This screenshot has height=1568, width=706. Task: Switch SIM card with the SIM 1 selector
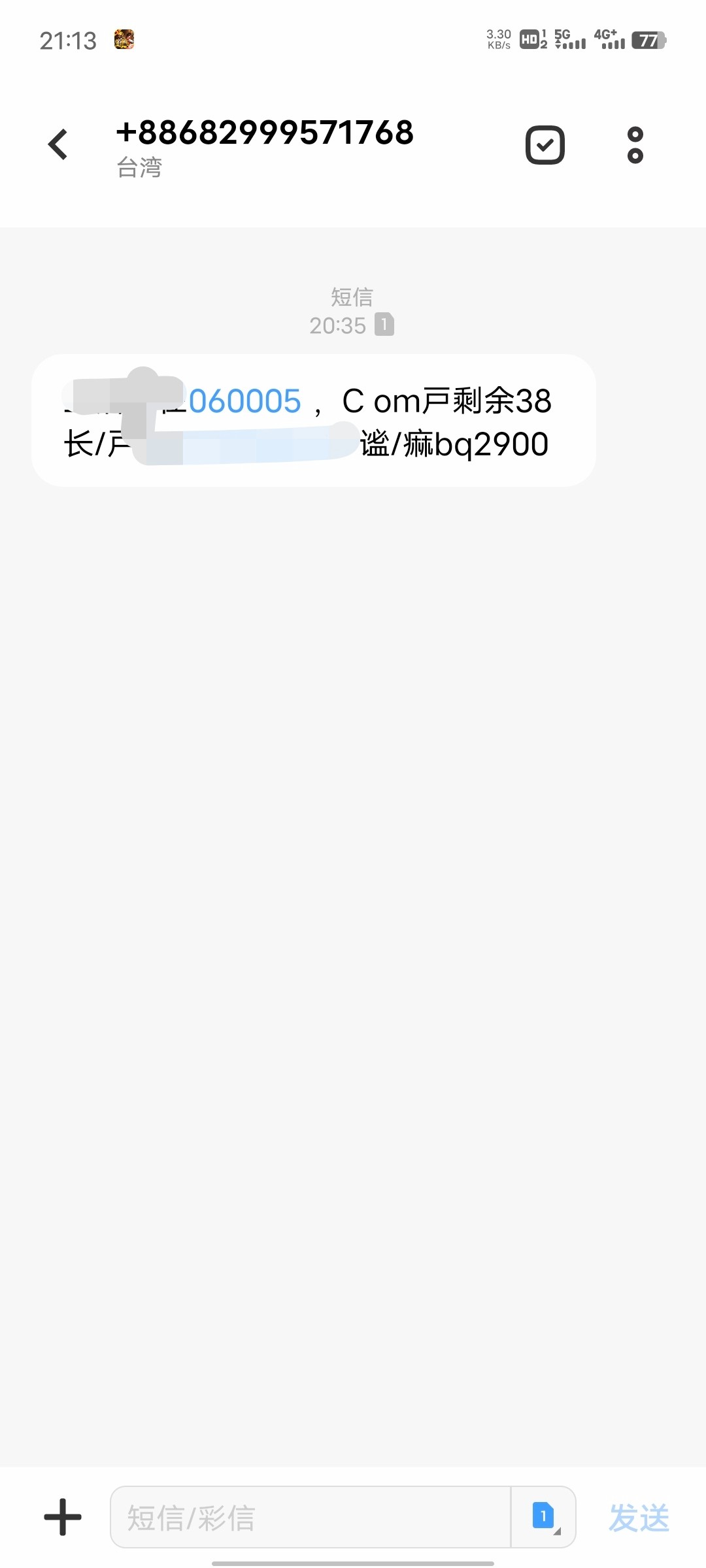coord(543,1517)
